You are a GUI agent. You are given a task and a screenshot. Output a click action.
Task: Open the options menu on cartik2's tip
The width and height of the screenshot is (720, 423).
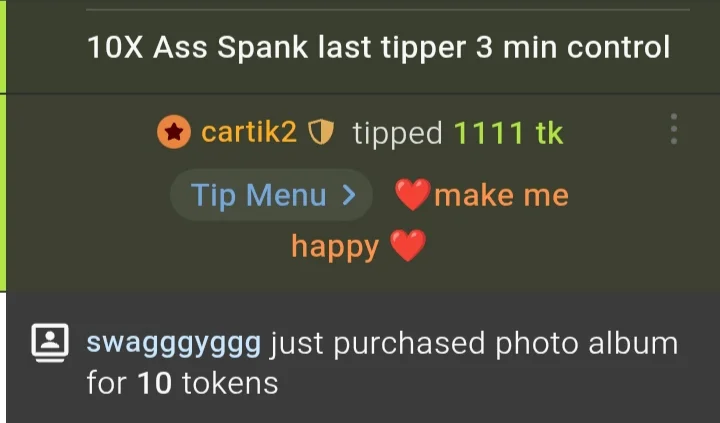click(x=674, y=129)
